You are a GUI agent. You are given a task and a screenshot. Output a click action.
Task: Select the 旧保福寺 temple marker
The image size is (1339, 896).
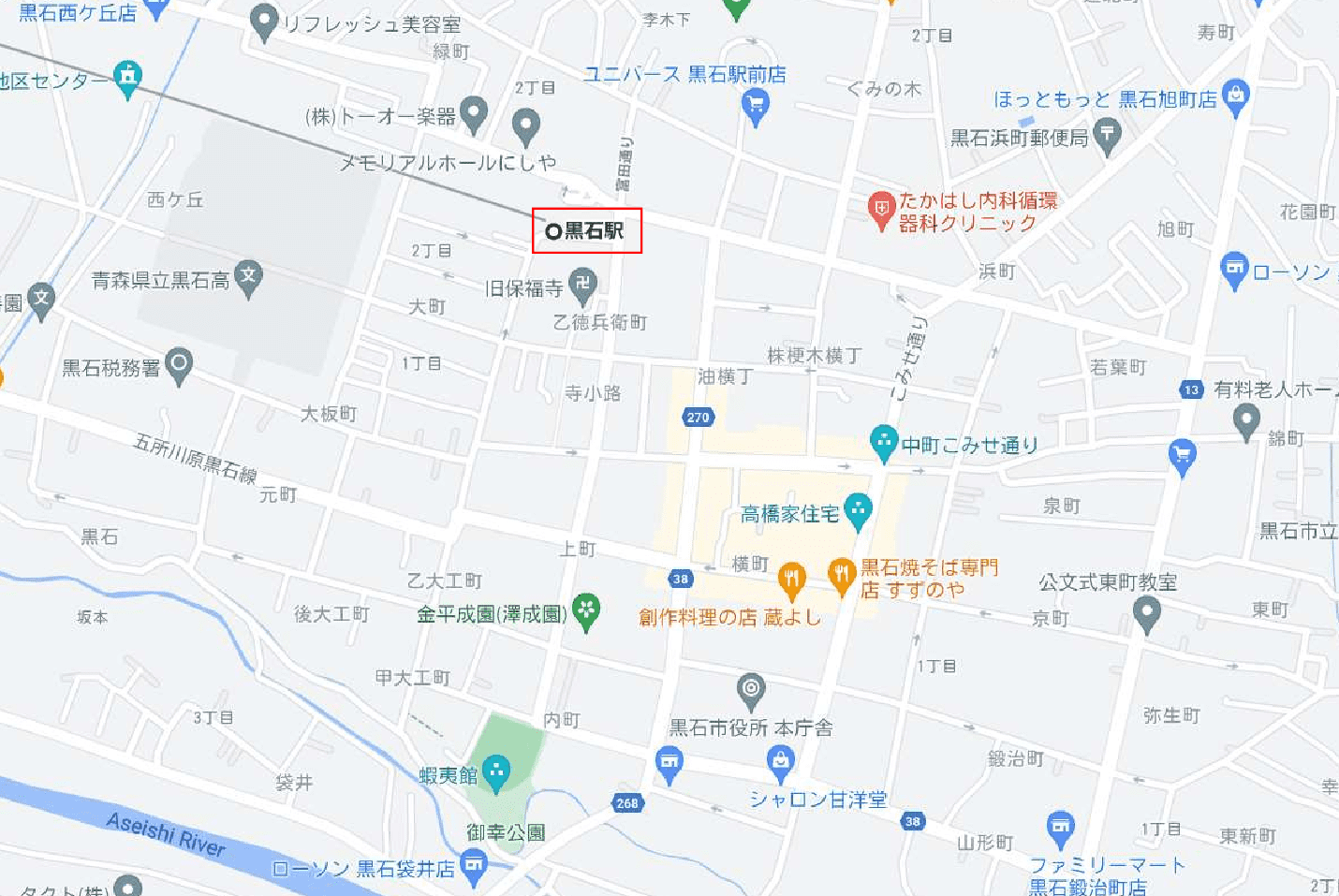pos(582,286)
